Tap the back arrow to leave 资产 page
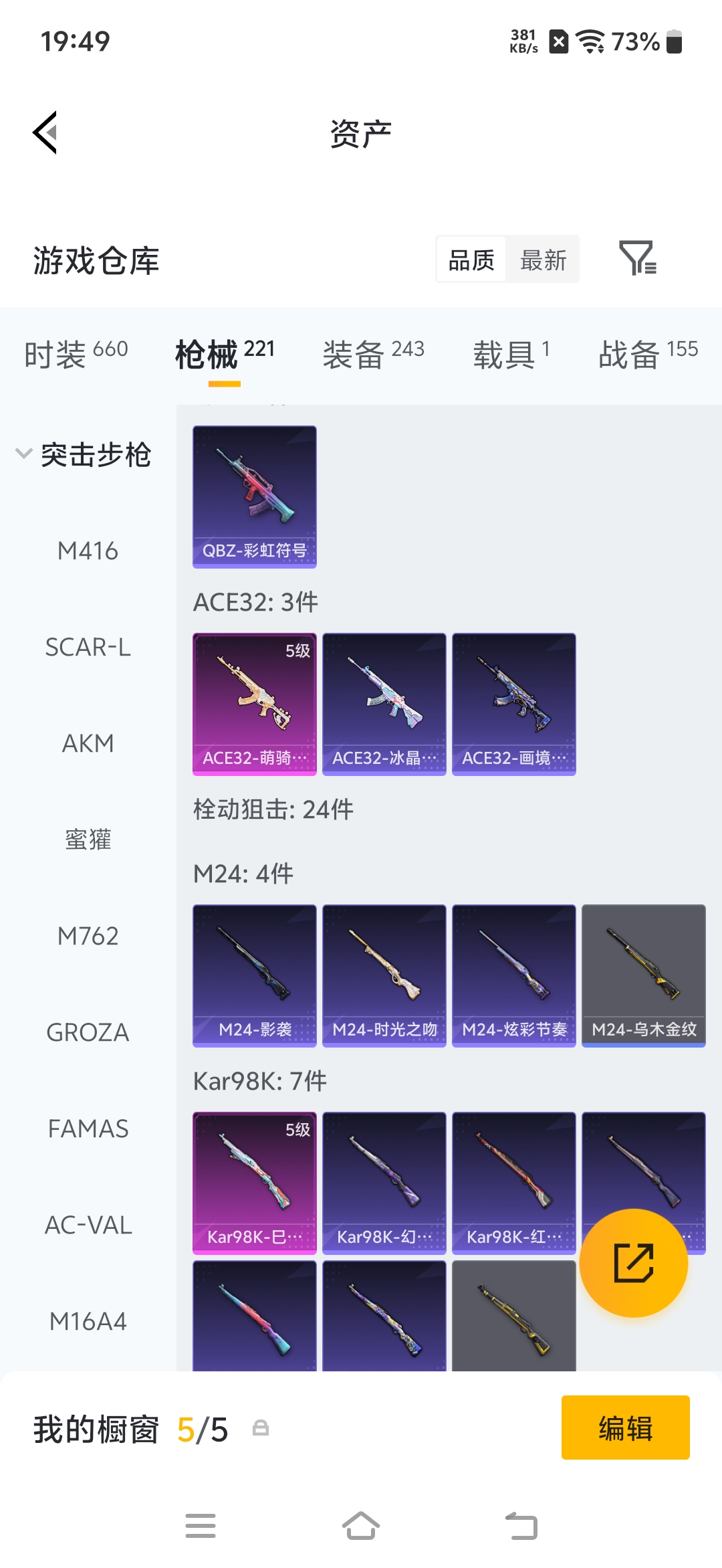 tap(45, 132)
